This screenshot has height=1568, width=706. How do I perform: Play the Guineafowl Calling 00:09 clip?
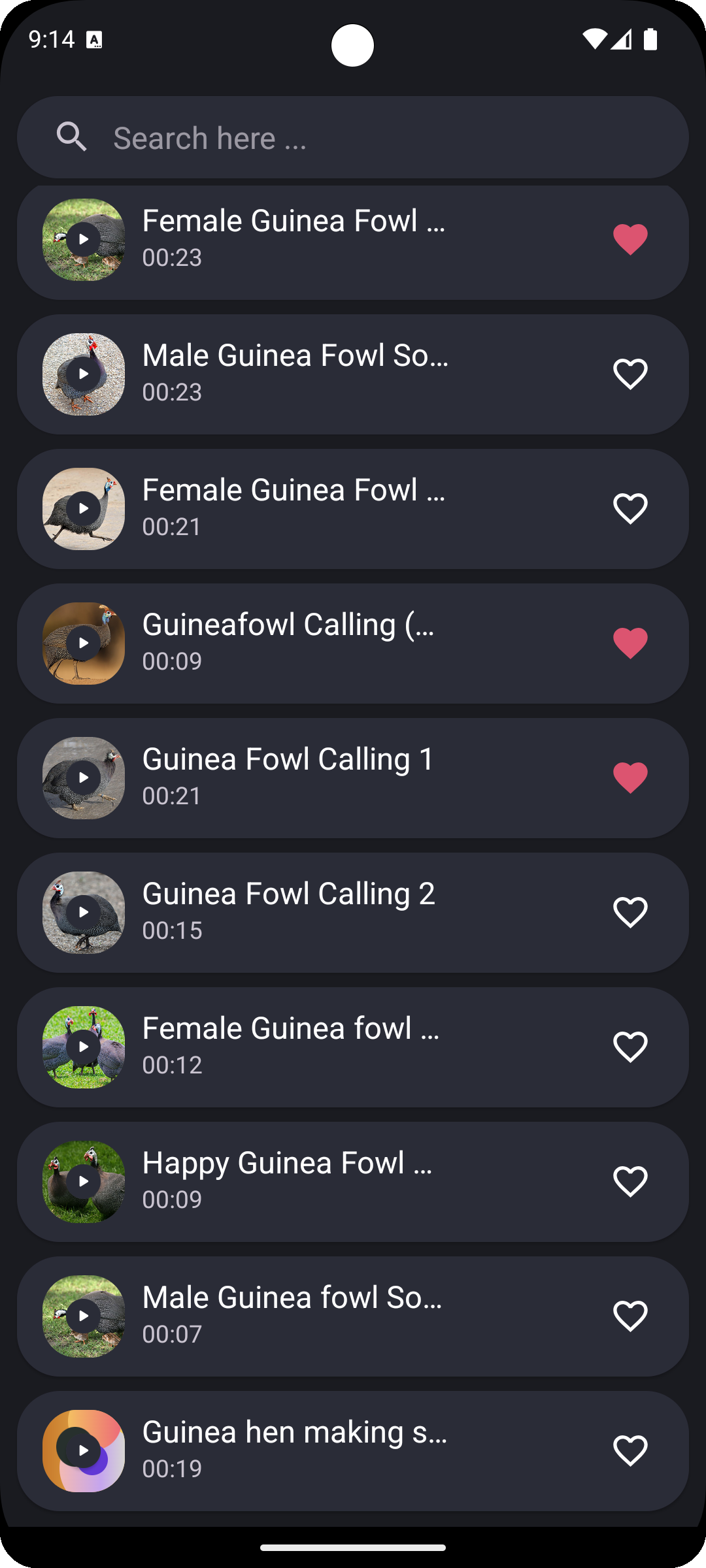[84, 644]
